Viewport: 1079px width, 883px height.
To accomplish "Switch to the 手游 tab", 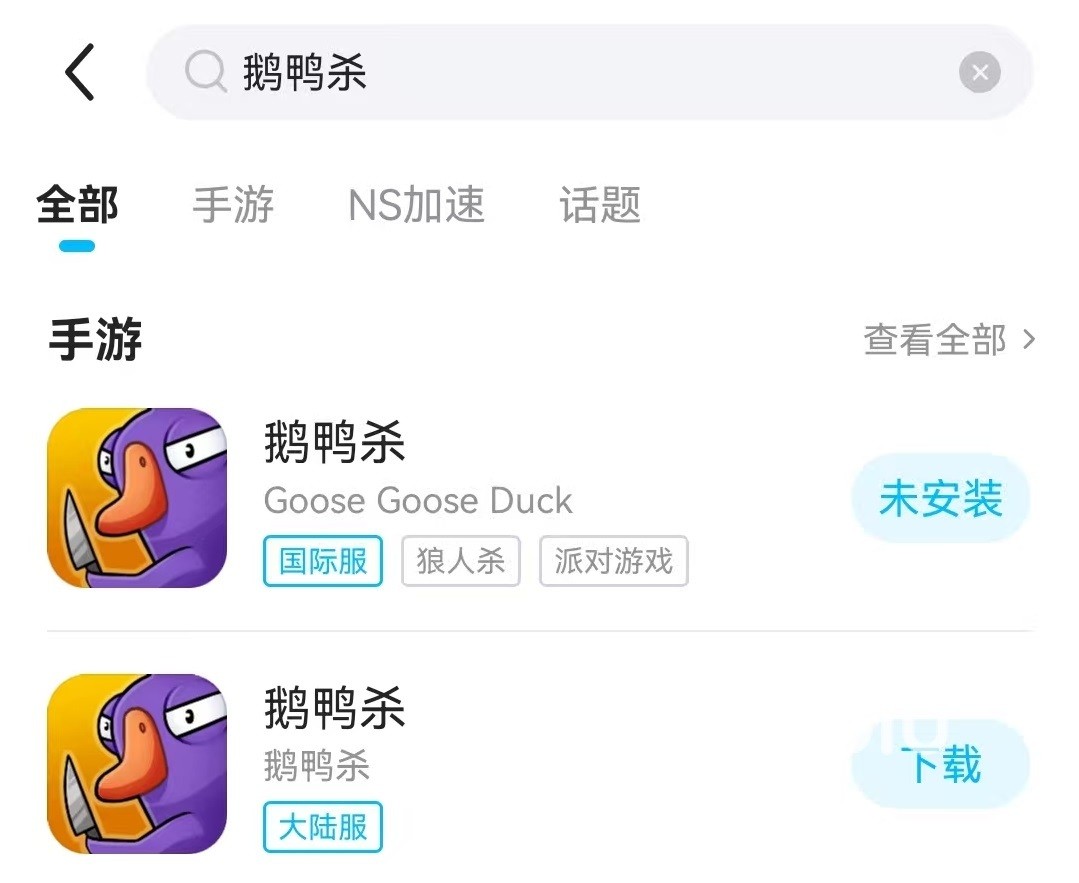I will point(233,205).
